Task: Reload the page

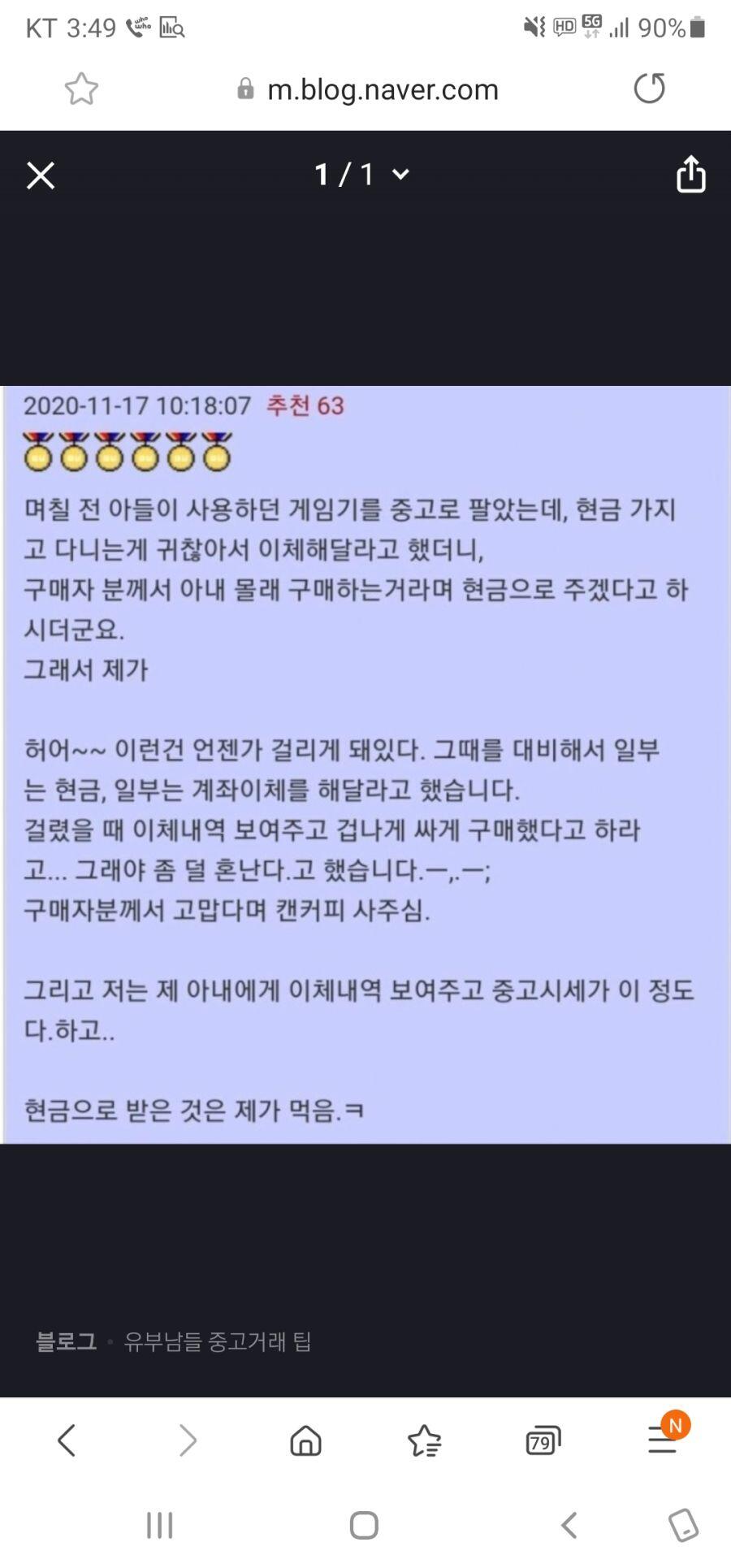Action: coord(649,89)
